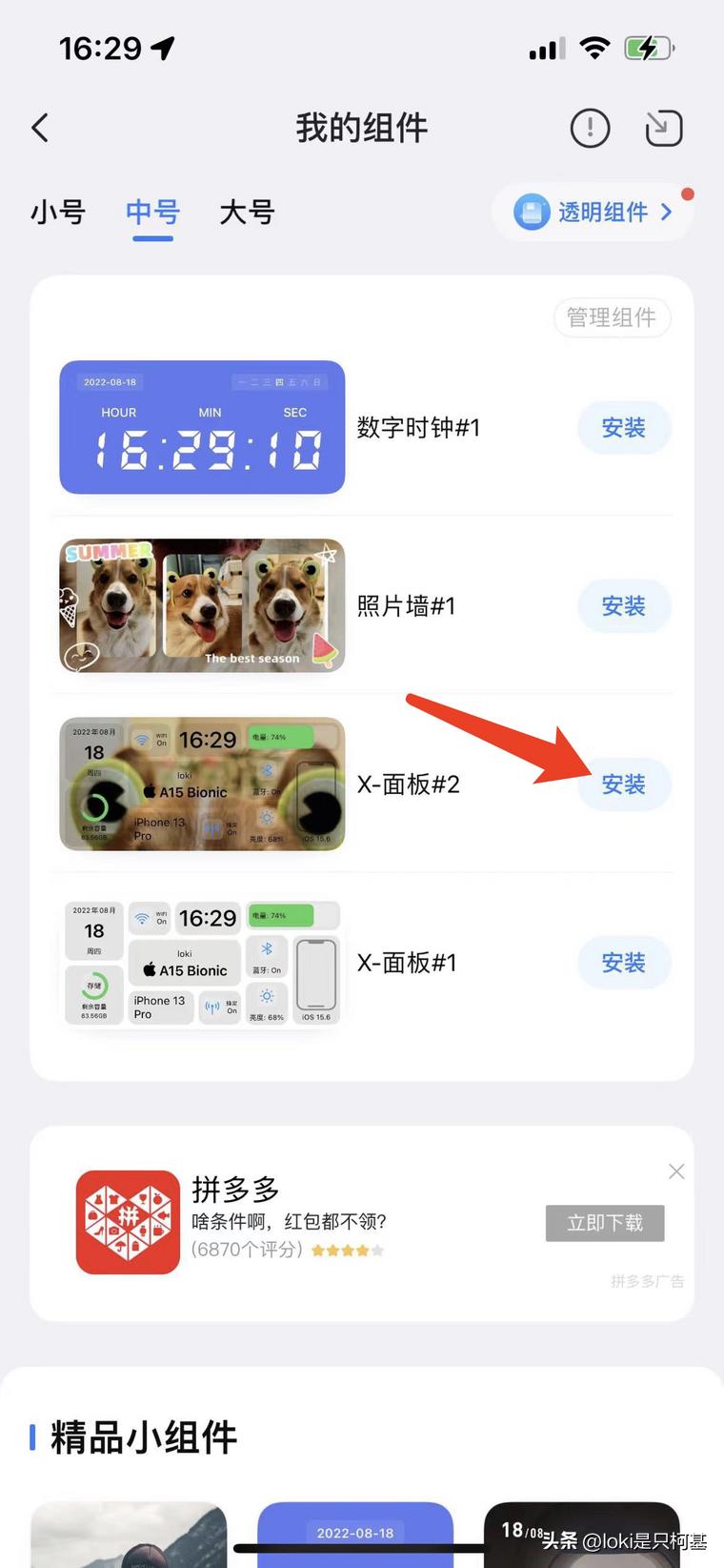Tap the blue circular 透明组件 icon

533,212
